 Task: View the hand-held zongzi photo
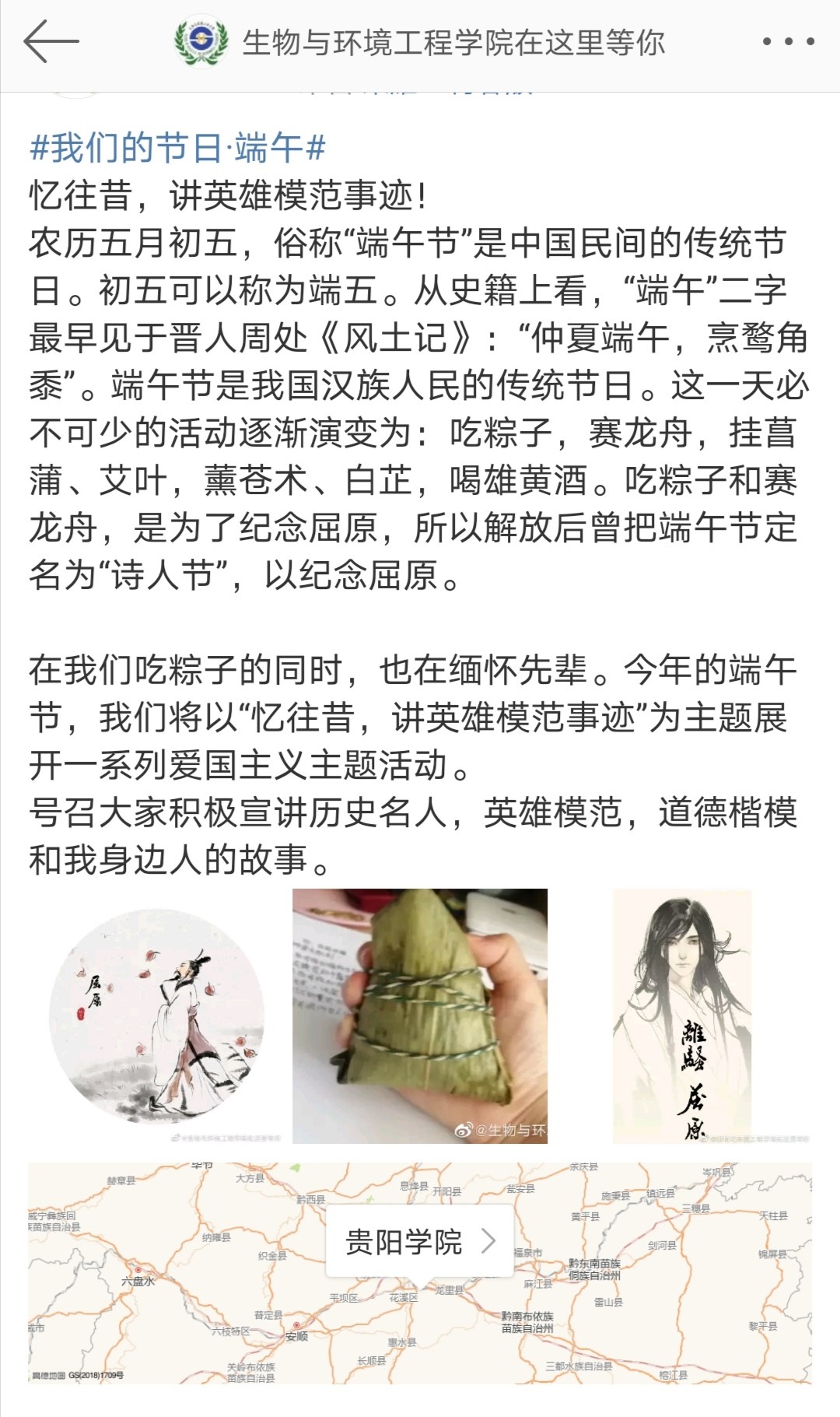pos(420,1016)
